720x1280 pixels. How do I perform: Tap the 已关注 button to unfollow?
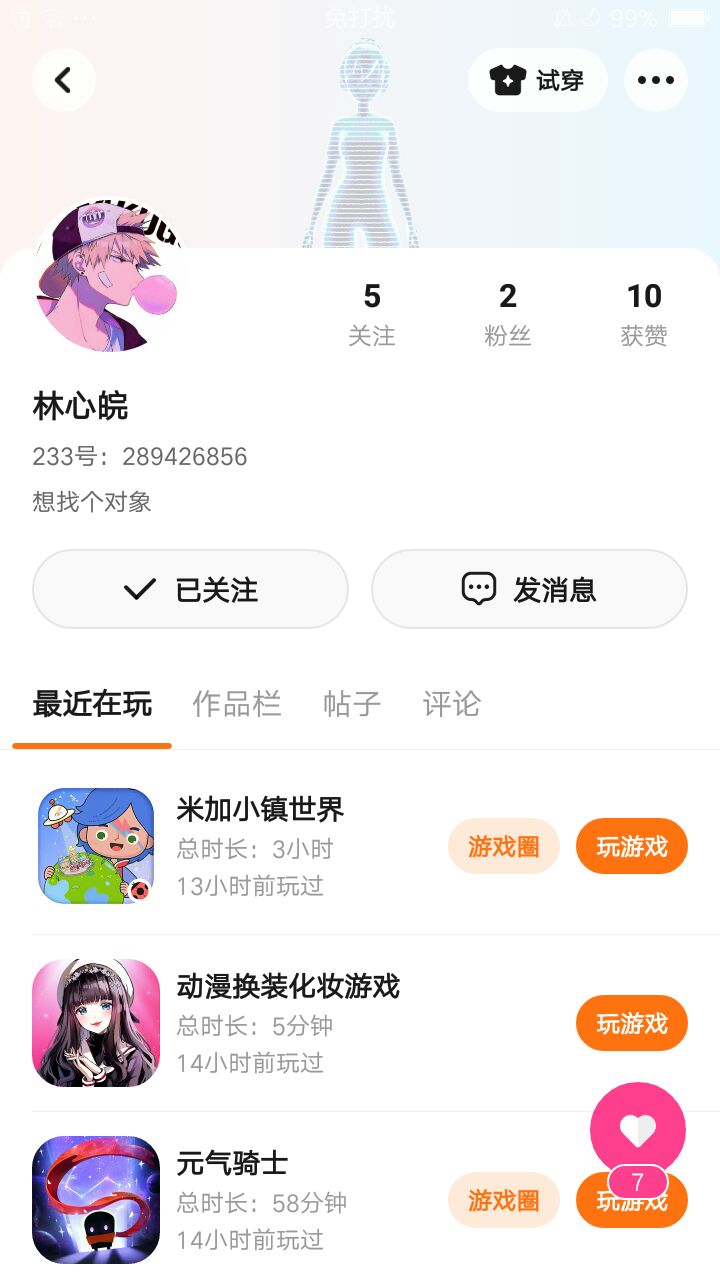[190, 589]
